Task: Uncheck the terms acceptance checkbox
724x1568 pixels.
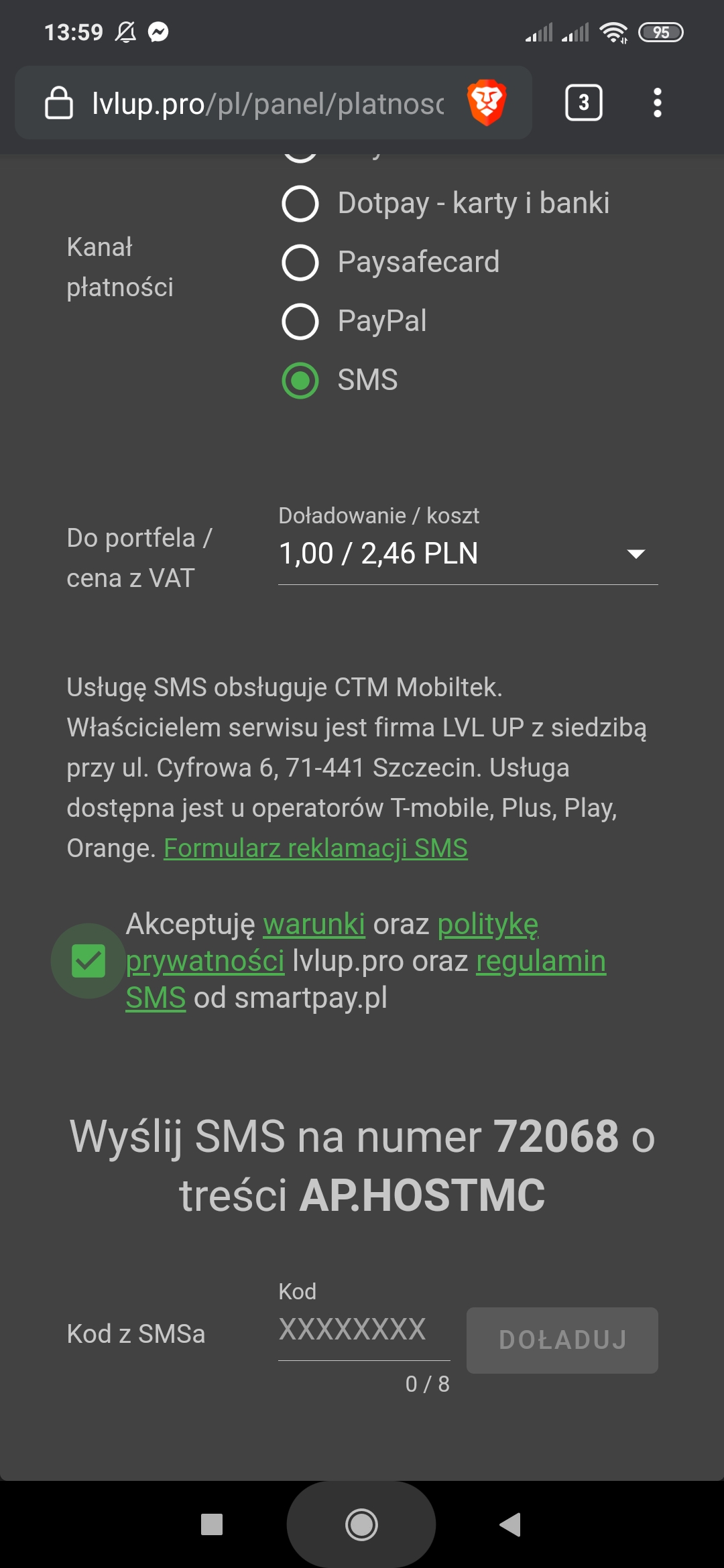Action: (88, 961)
